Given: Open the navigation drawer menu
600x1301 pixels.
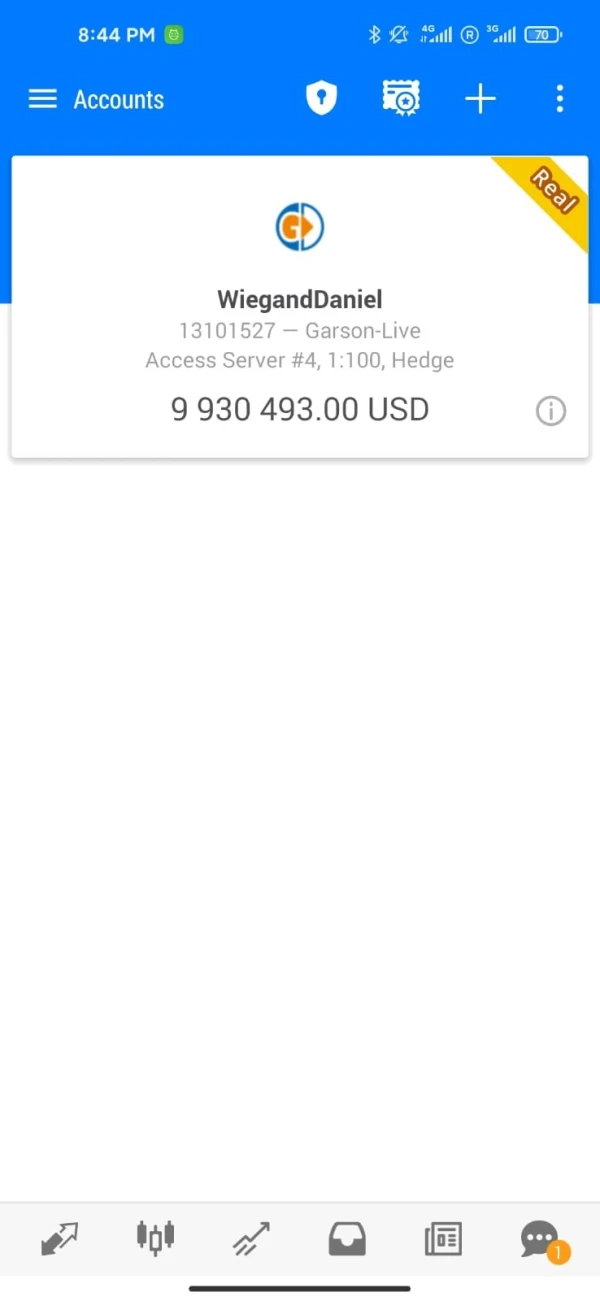Looking at the screenshot, I should [42, 99].
